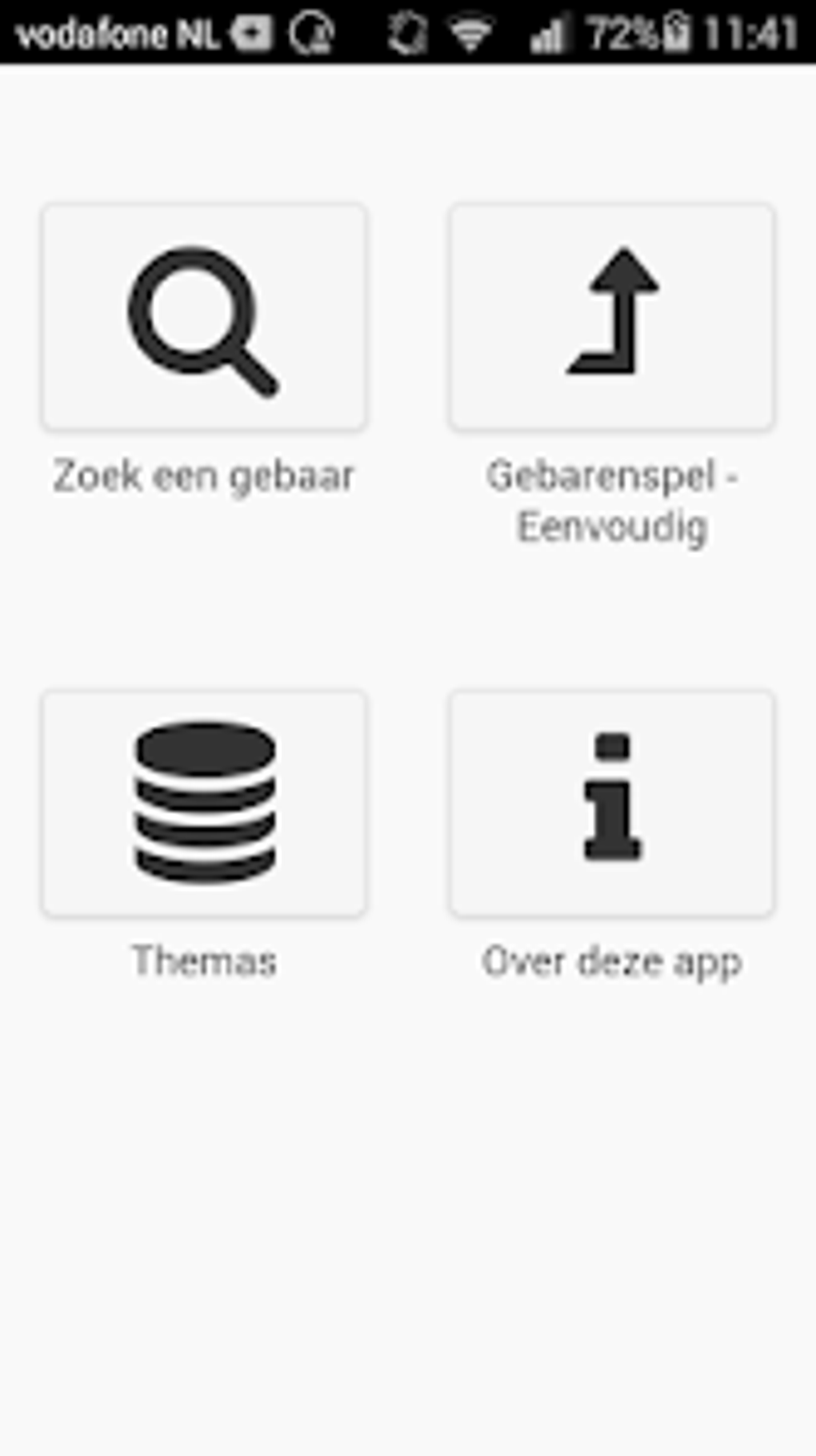Click the Themas label below the stack icon
This screenshot has height=1456, width=816.
204,962
